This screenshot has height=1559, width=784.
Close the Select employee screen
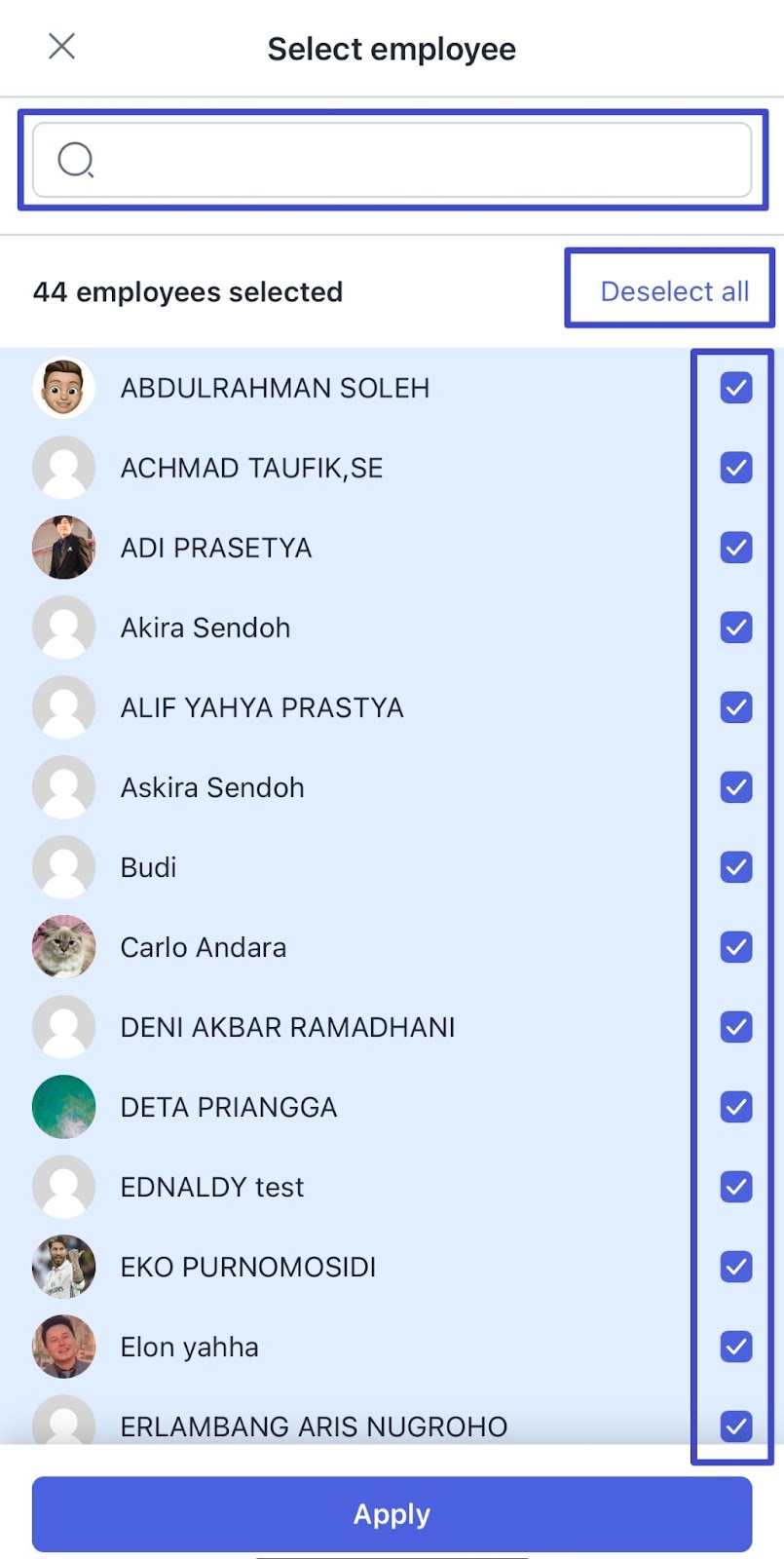(x=61, y=46)
